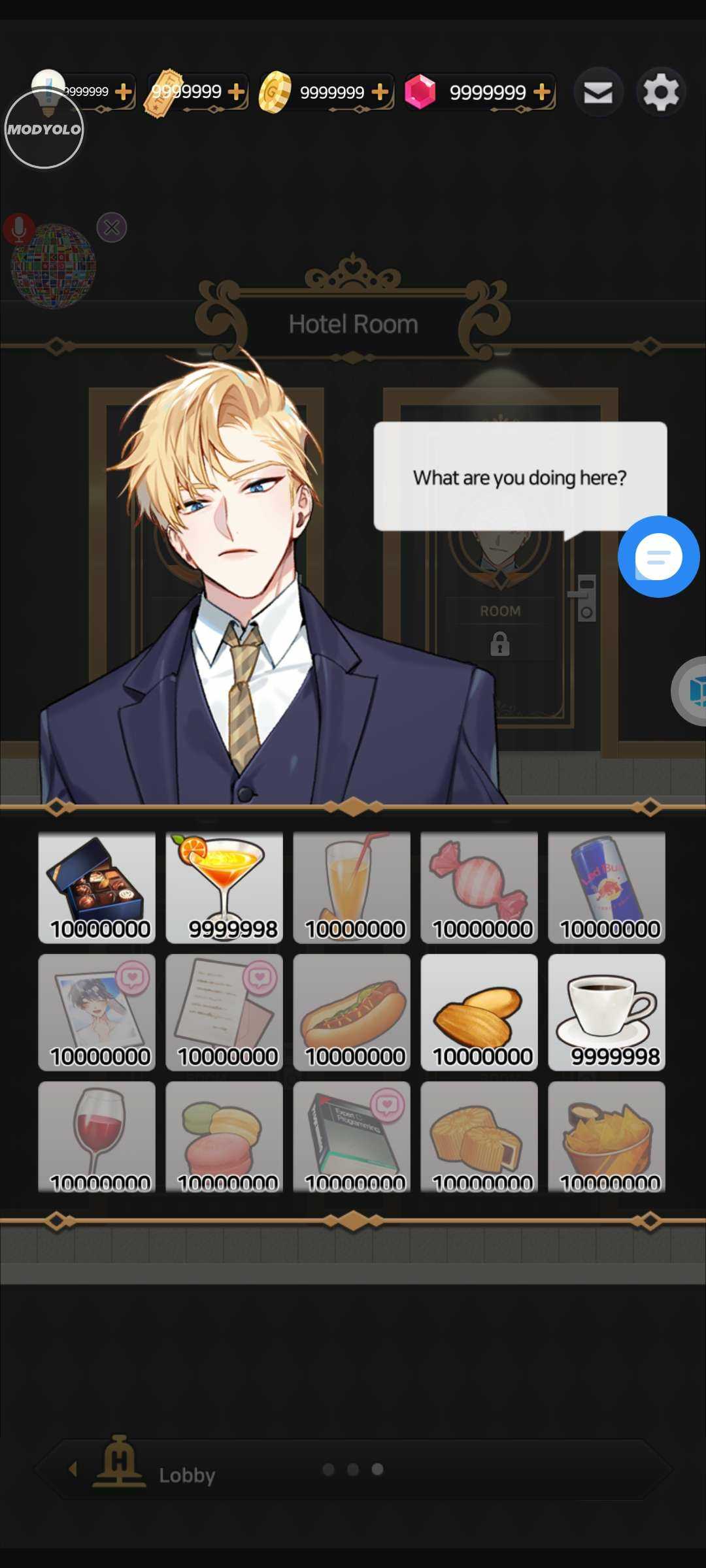The width and height of the screenshot is (706, 1568).
Task: Add more pink gems
Action: click(x=542, y=92)
